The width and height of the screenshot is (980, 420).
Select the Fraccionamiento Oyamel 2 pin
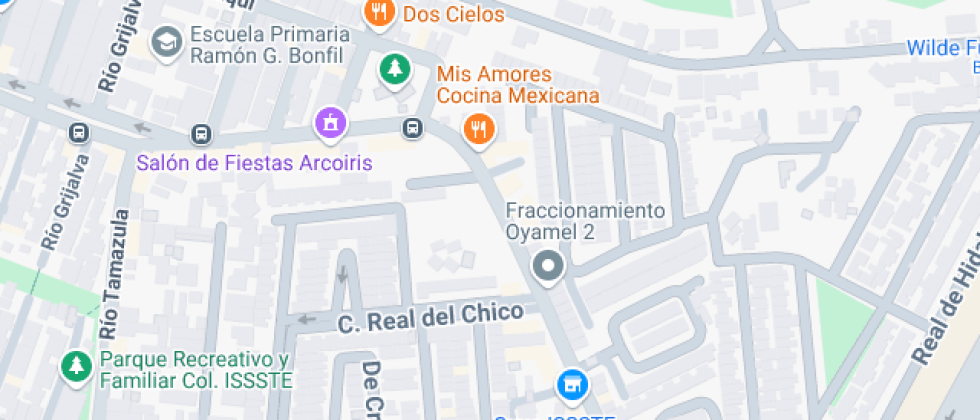548,267
